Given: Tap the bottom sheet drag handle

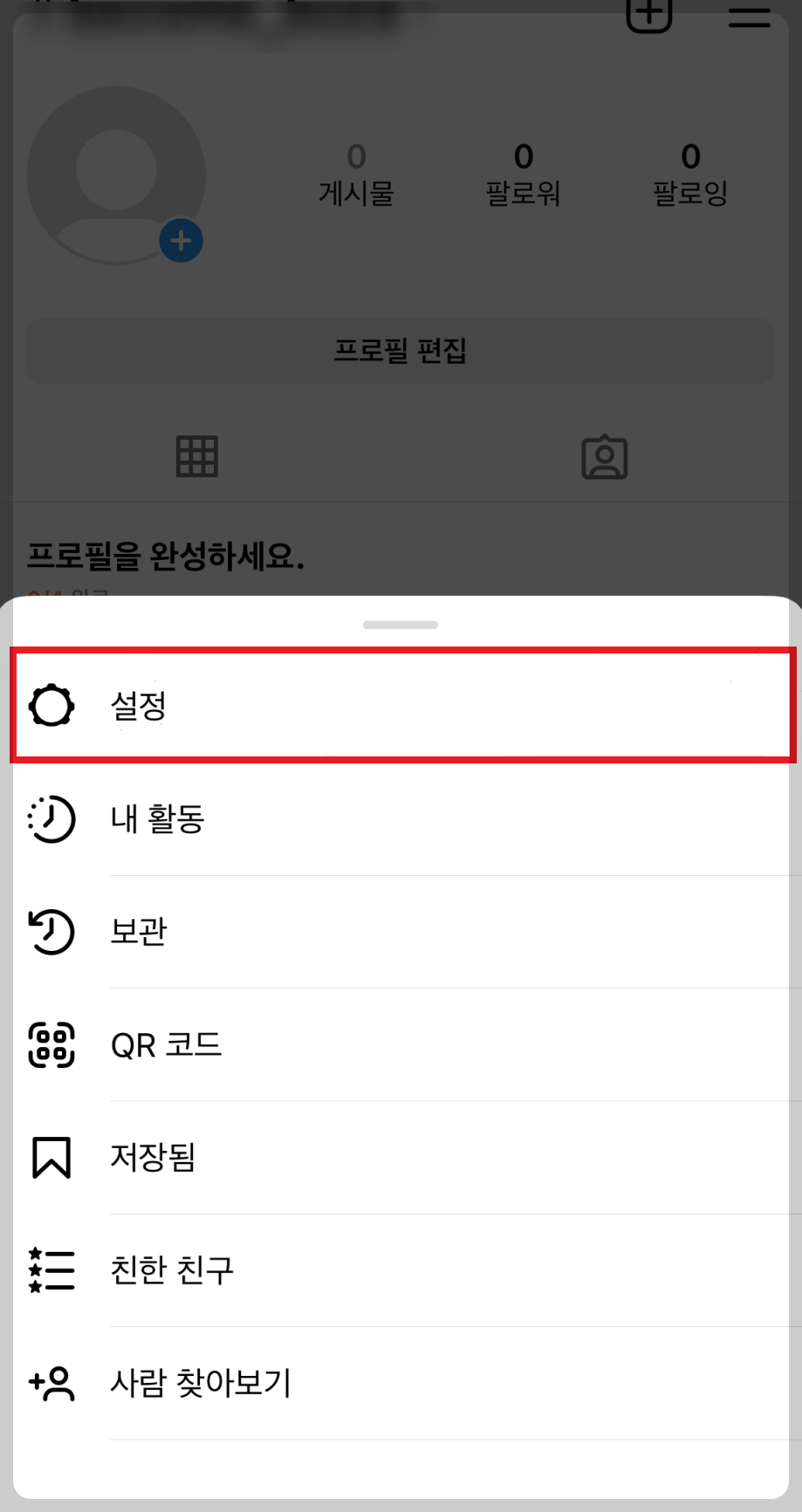Looking at the screenshot, I should [x=401, y=624].
